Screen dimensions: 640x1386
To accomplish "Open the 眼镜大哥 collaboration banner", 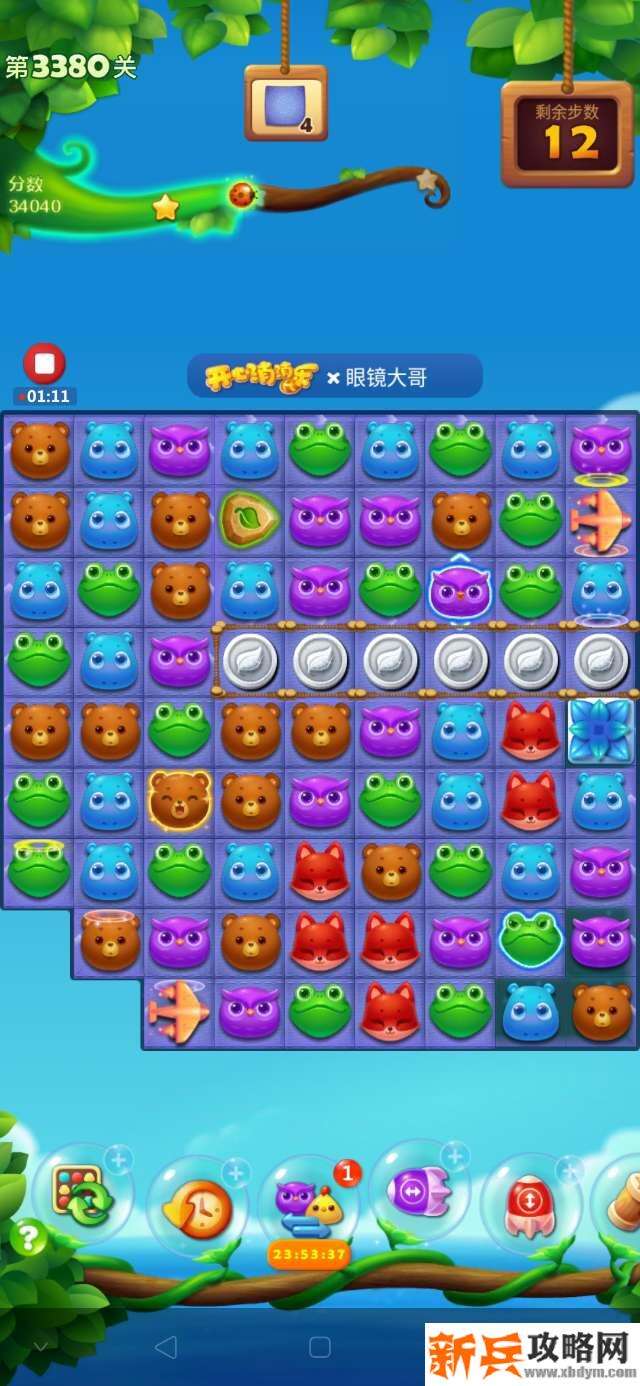I will [334, 376].
